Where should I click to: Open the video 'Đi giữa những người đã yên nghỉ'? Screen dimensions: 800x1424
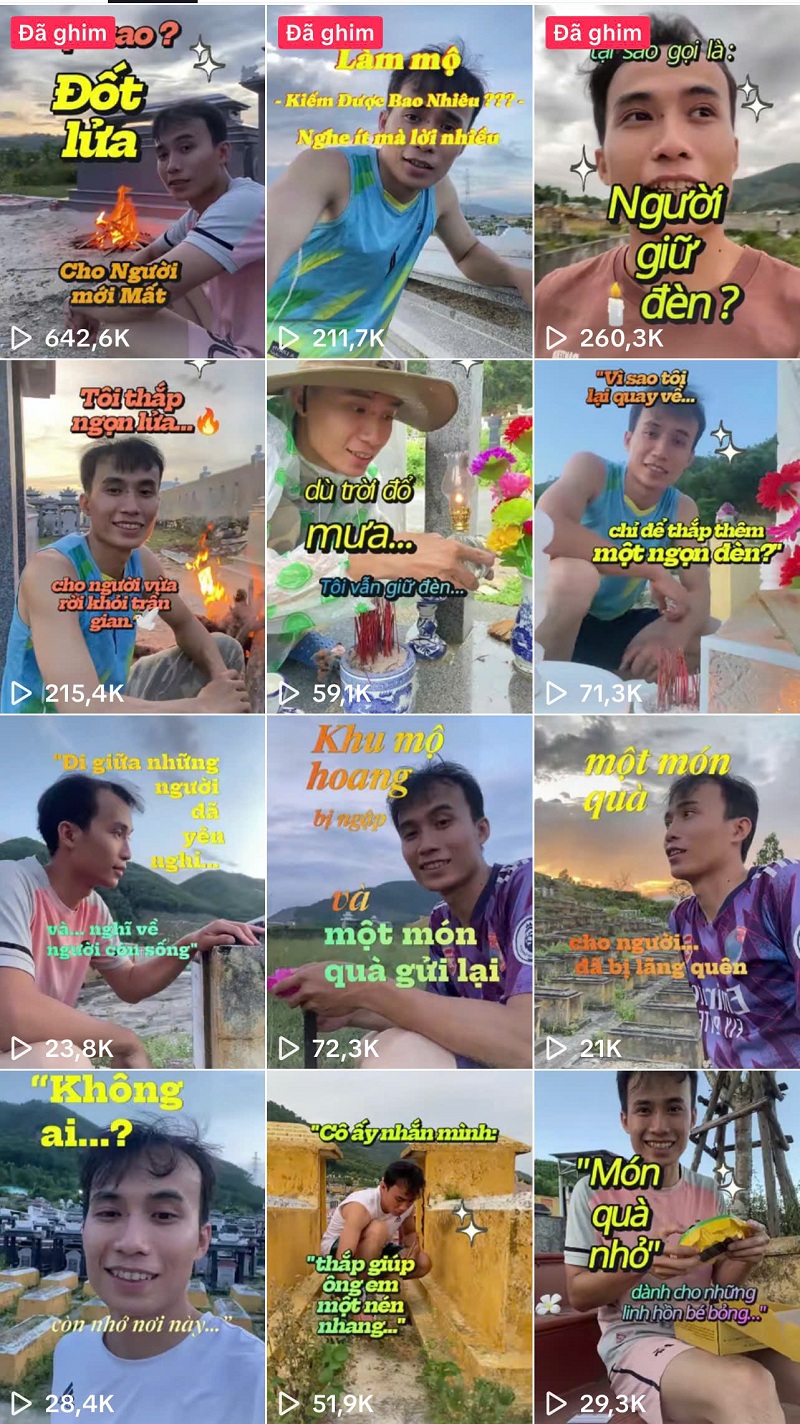click(132, 892)
